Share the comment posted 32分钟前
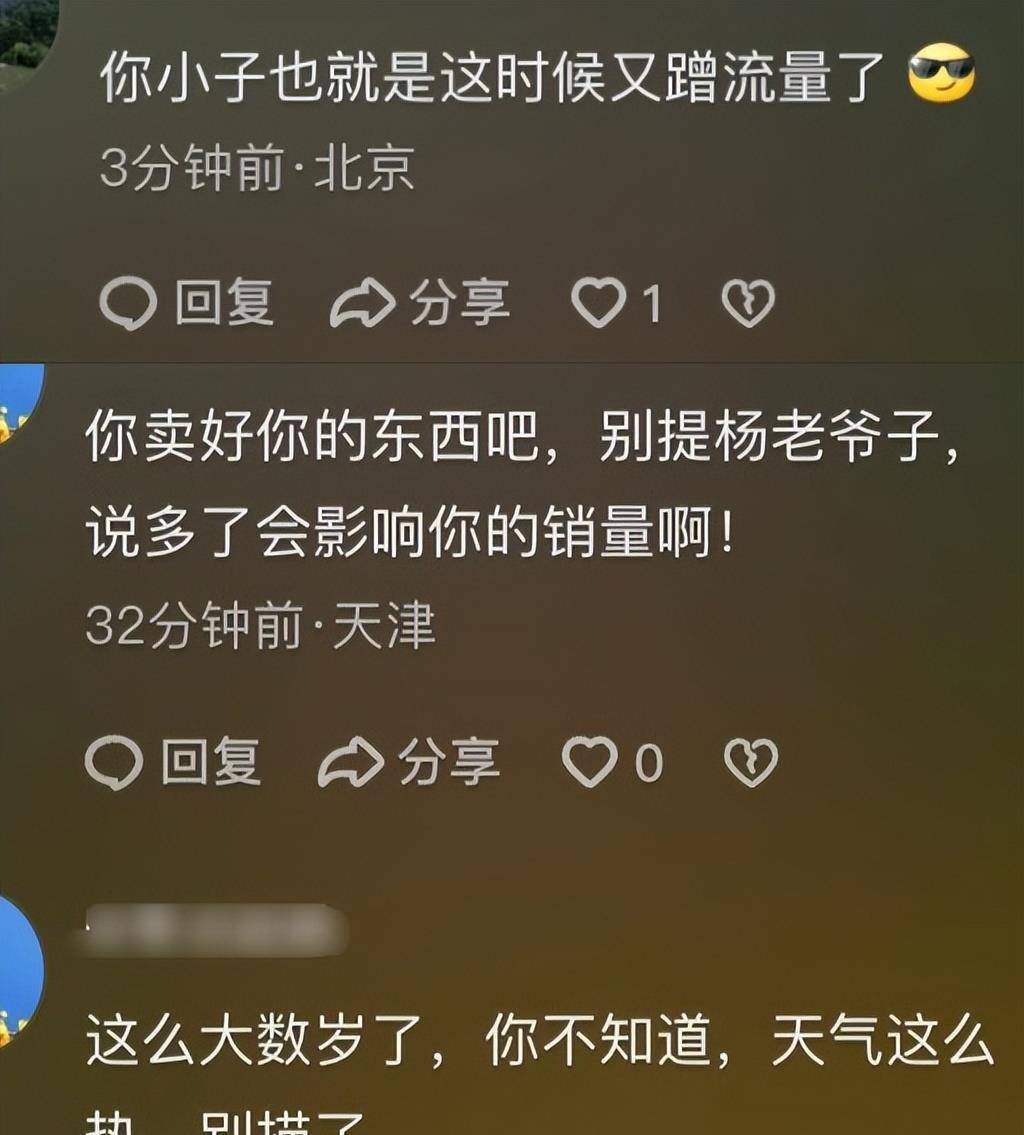The image size is (1024, 1135). pyautogui.click(x=408, y=763)
